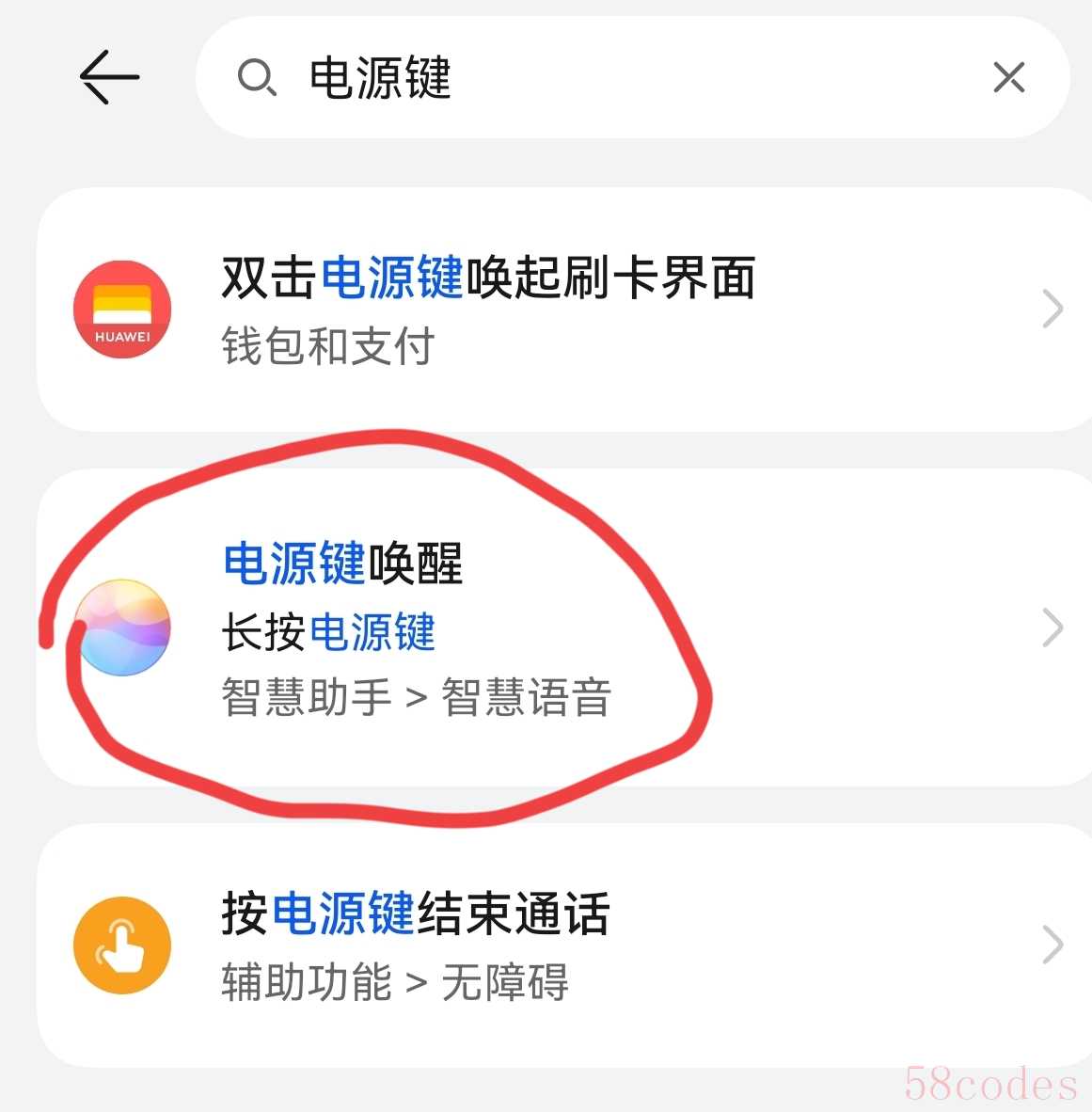
Task: Clear the search text
Action: click(x=1008, y=77)
